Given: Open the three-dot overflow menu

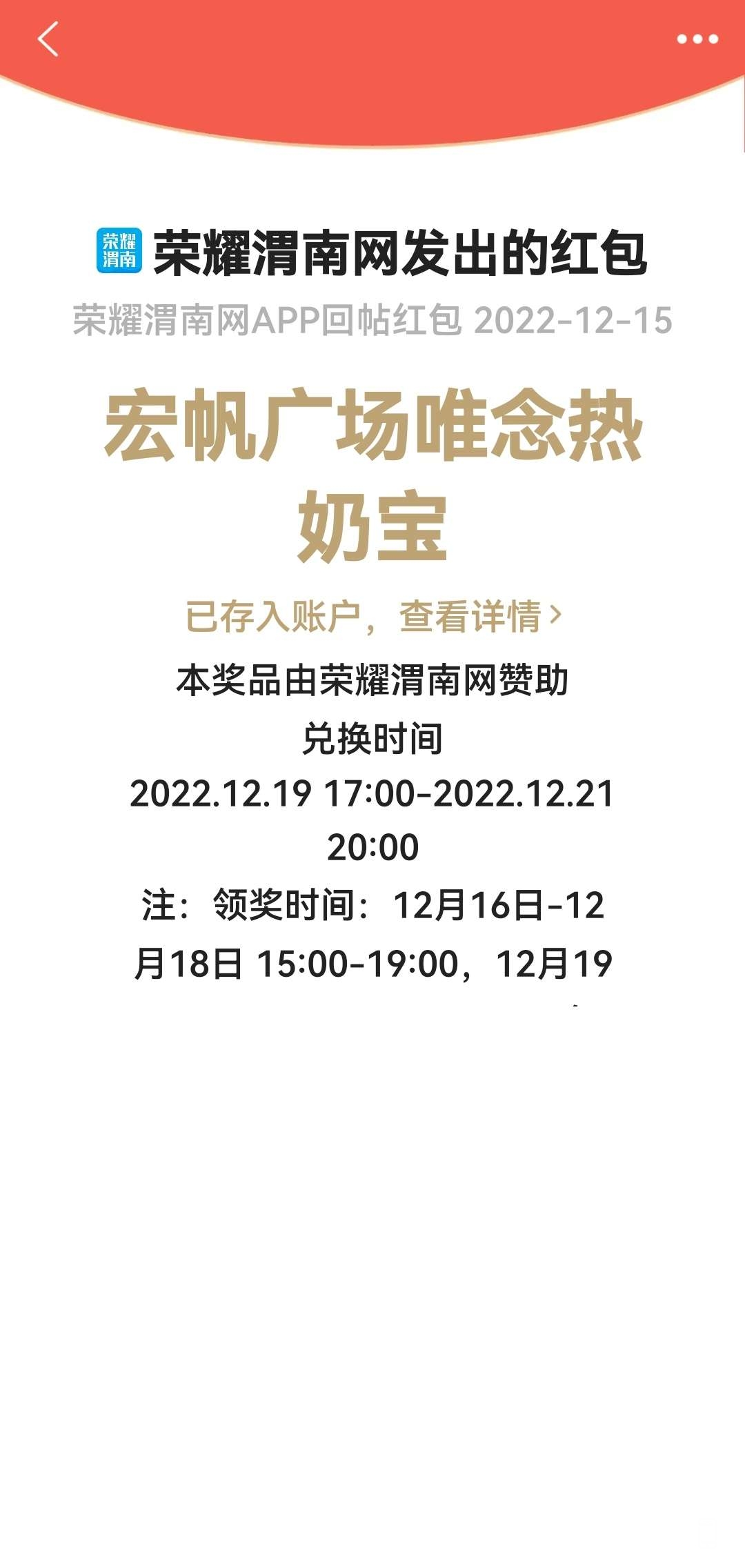Looking at the screenshot, I should pyautogui.click(x=697, y=39).
